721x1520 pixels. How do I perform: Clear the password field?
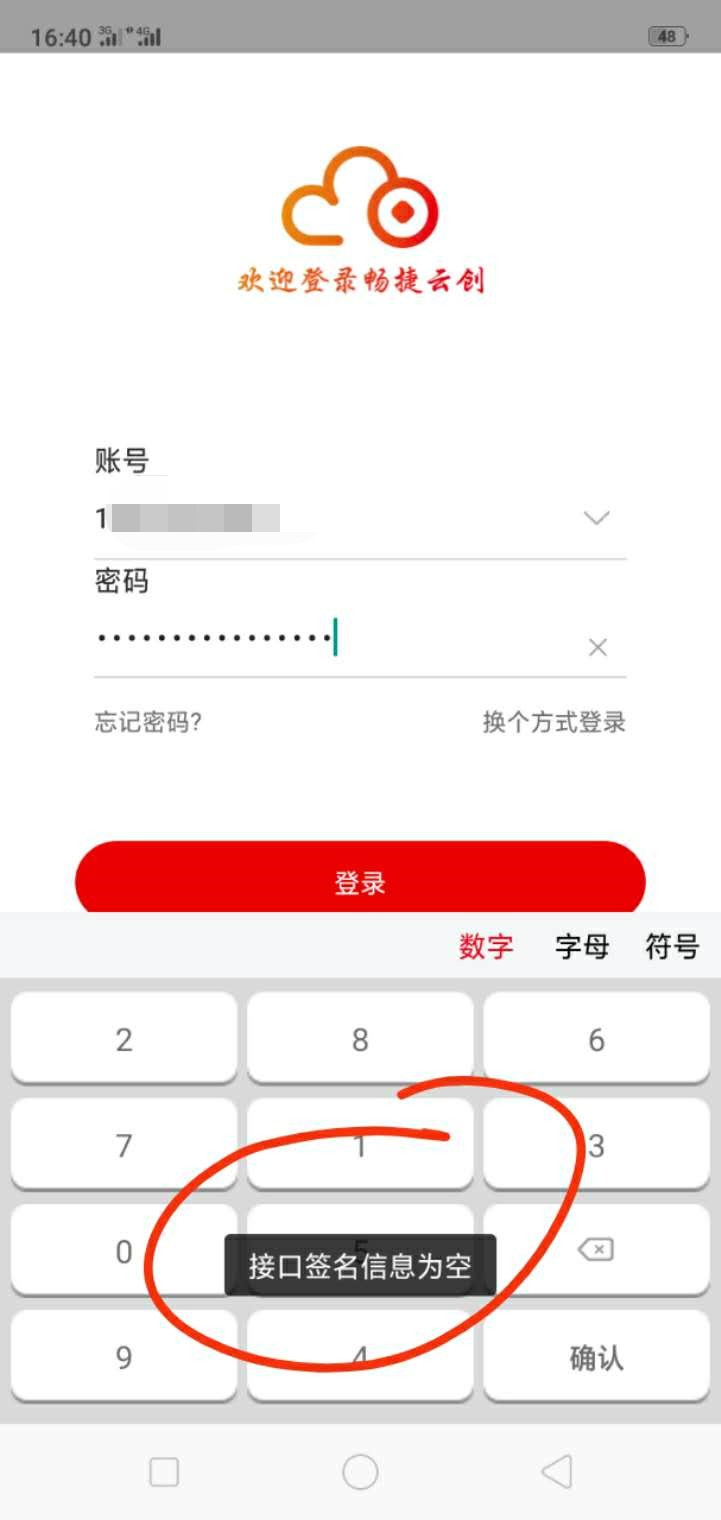(x=597, y=648)
